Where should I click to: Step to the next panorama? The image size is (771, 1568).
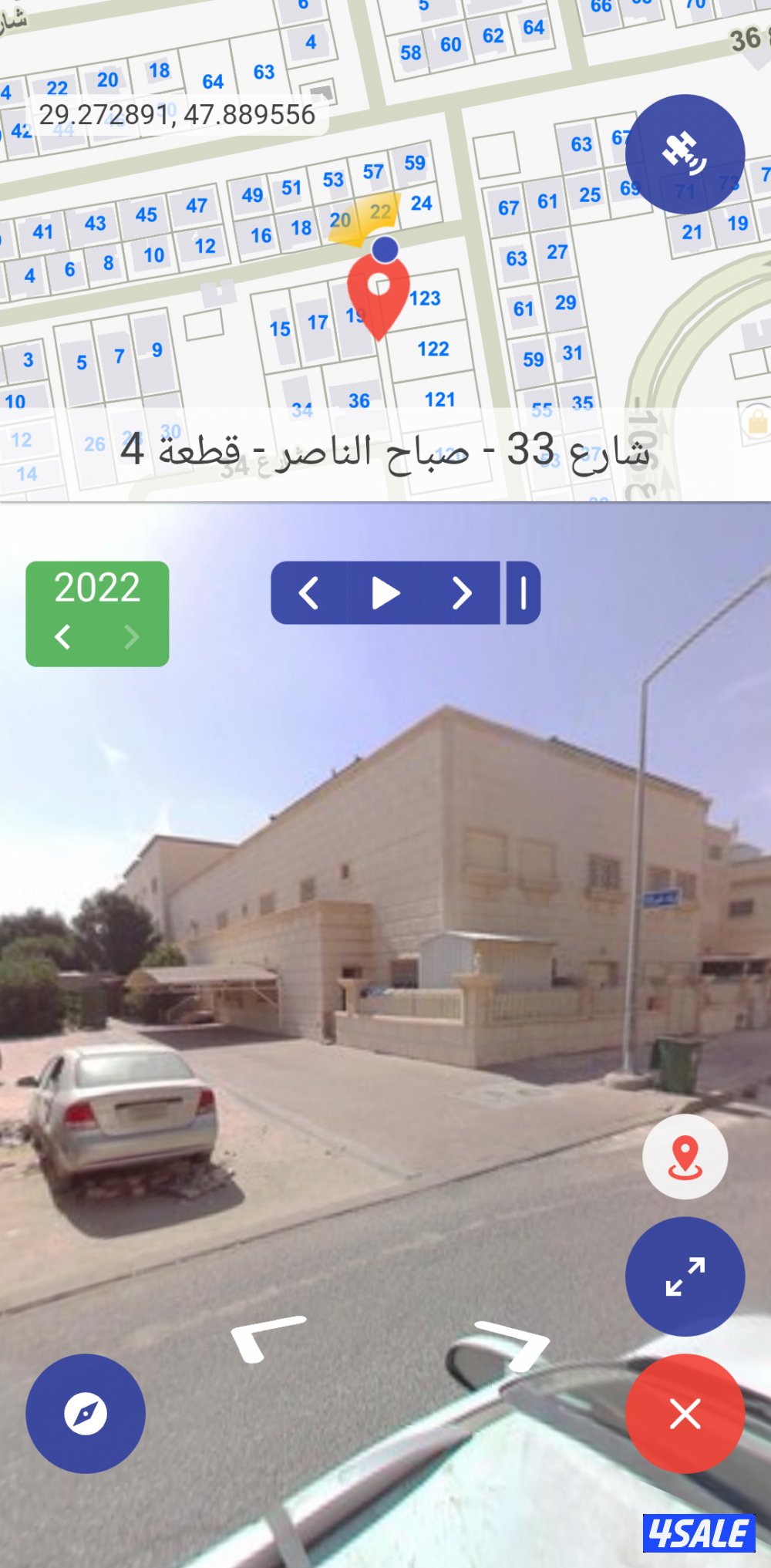(x=463, y=592)
